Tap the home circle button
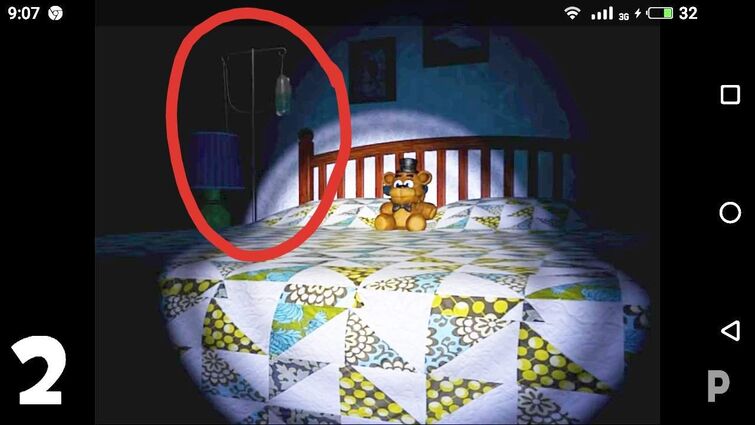Viewport: 755px width, 425px height. point(730,212)
